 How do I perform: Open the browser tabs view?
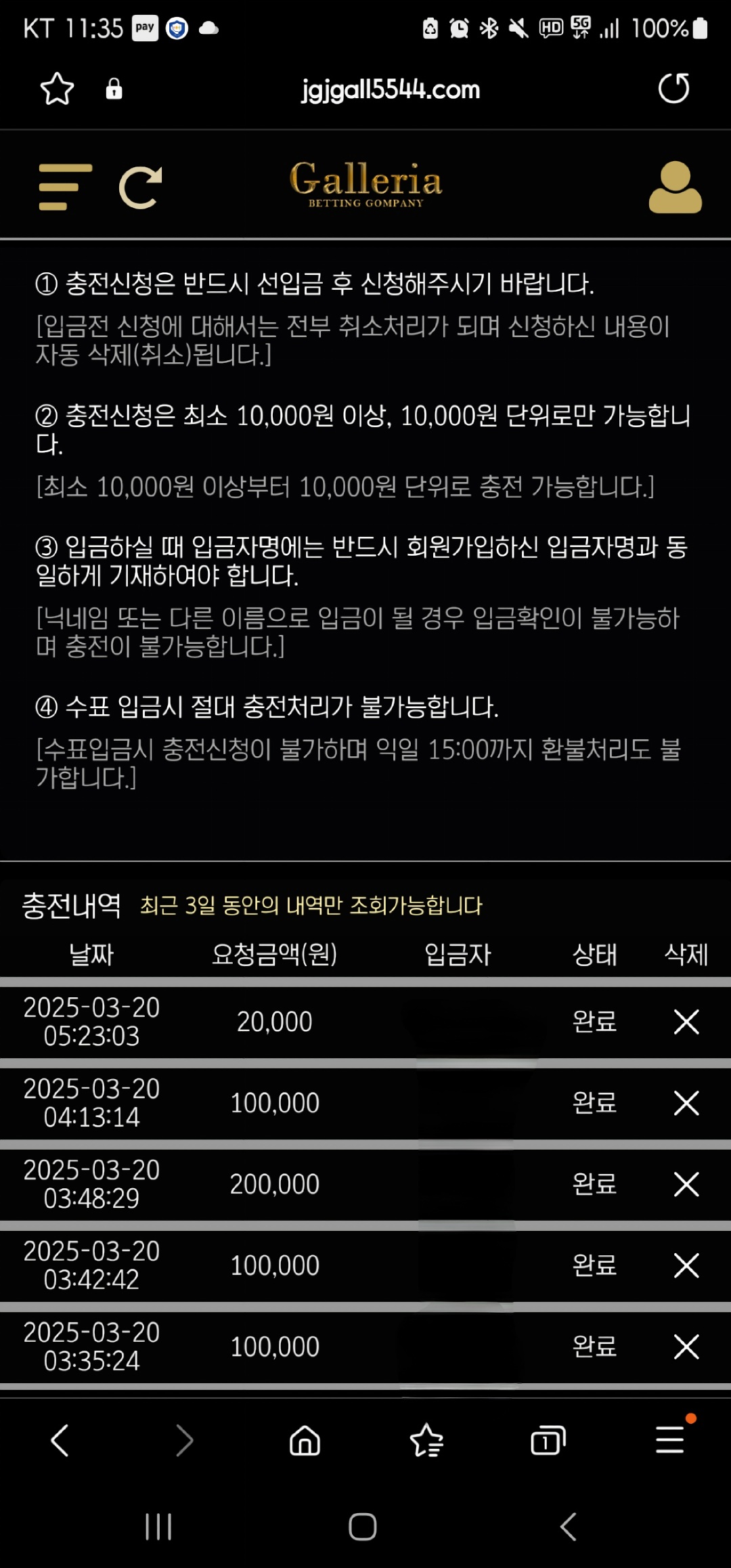pyautogui.click(x=548, y=1440)
